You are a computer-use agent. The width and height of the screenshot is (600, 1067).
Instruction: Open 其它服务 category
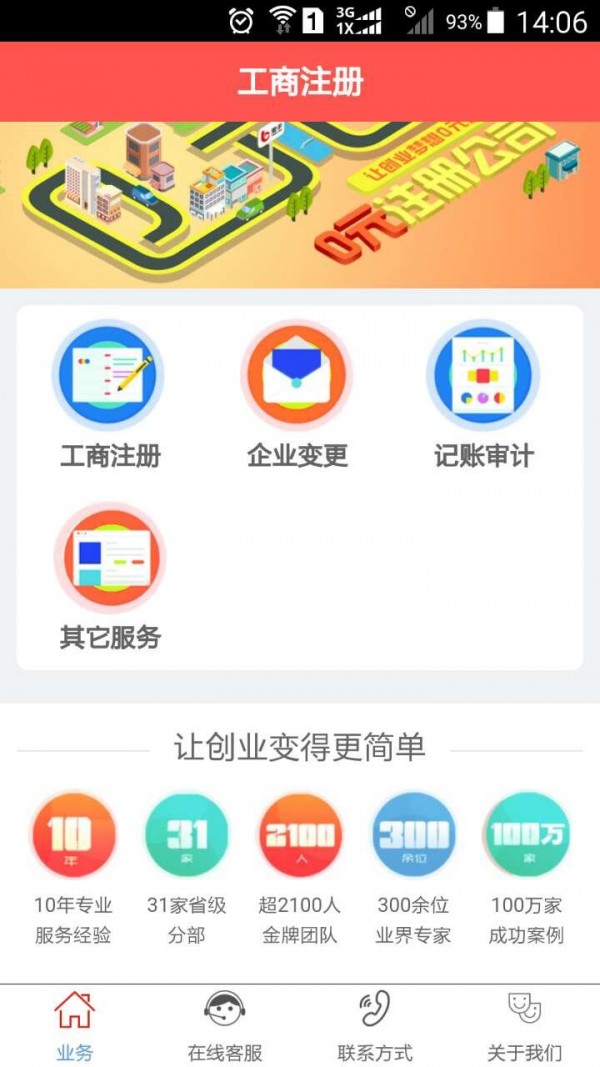tap(109, 577)
